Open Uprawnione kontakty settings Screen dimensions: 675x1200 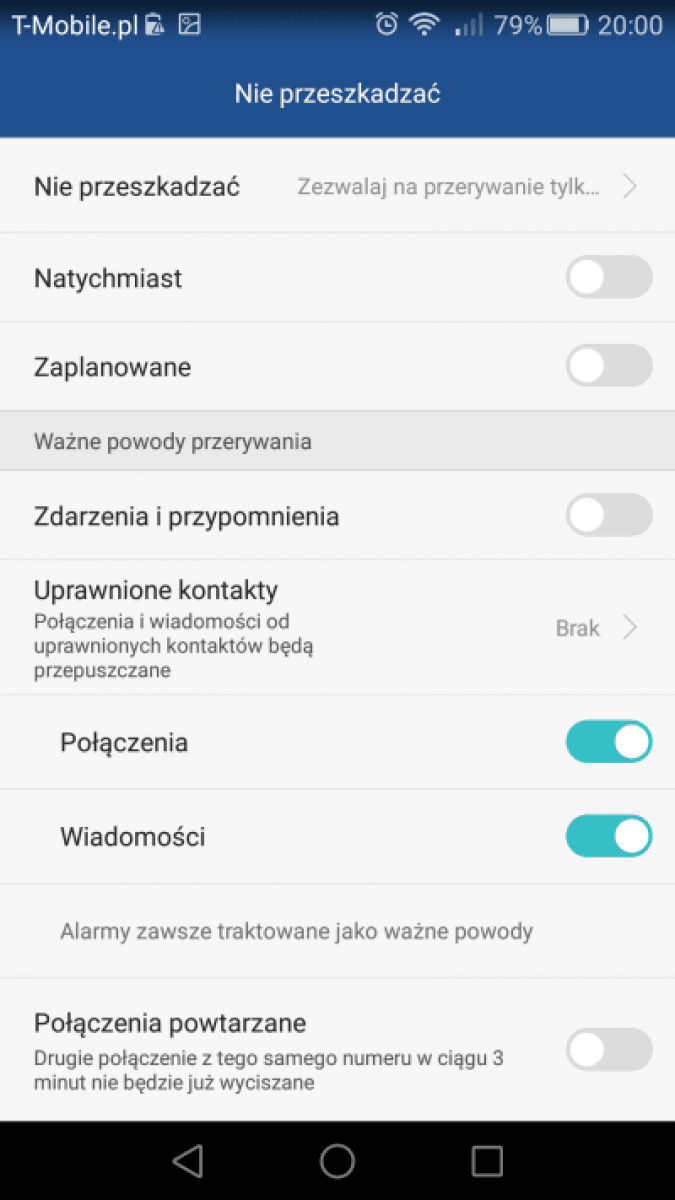tap(337, 628)
